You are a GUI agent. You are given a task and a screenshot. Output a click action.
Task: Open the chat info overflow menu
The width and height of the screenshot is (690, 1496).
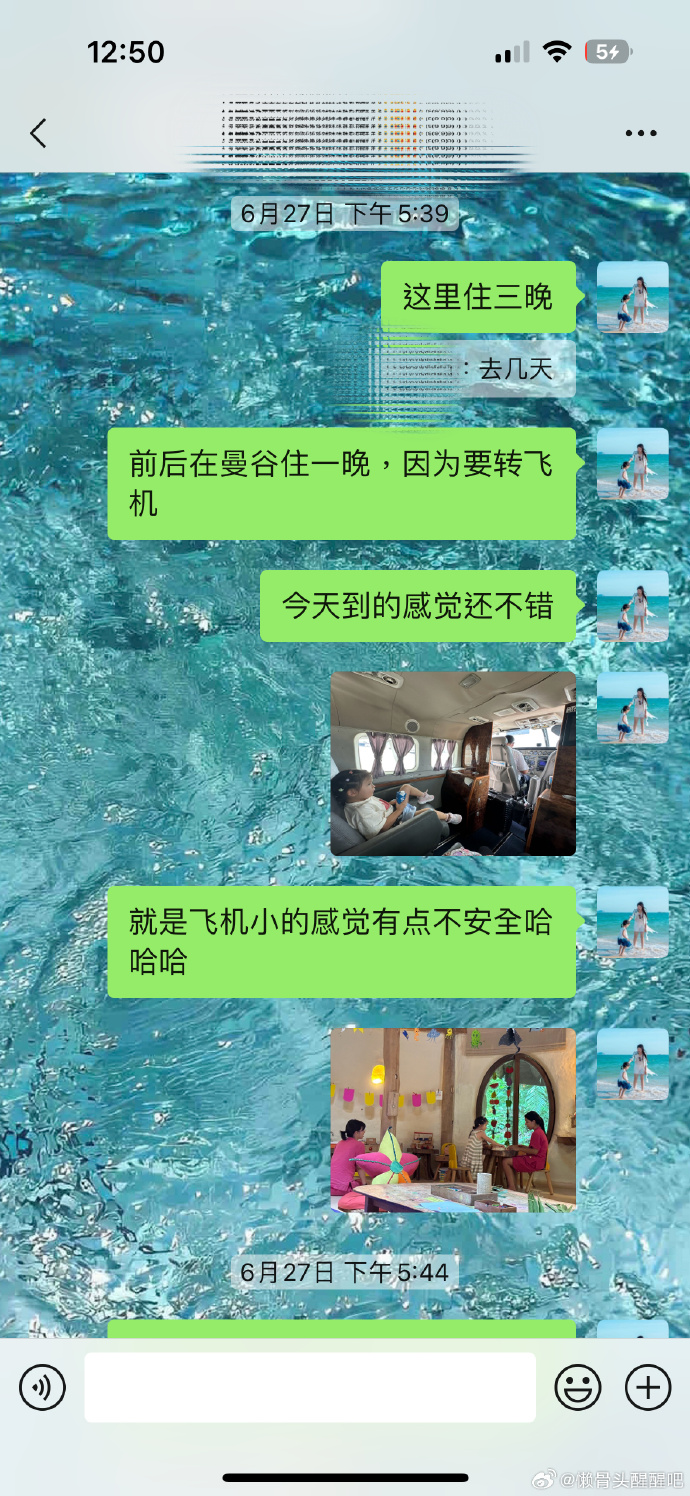(x=640, y=133)
